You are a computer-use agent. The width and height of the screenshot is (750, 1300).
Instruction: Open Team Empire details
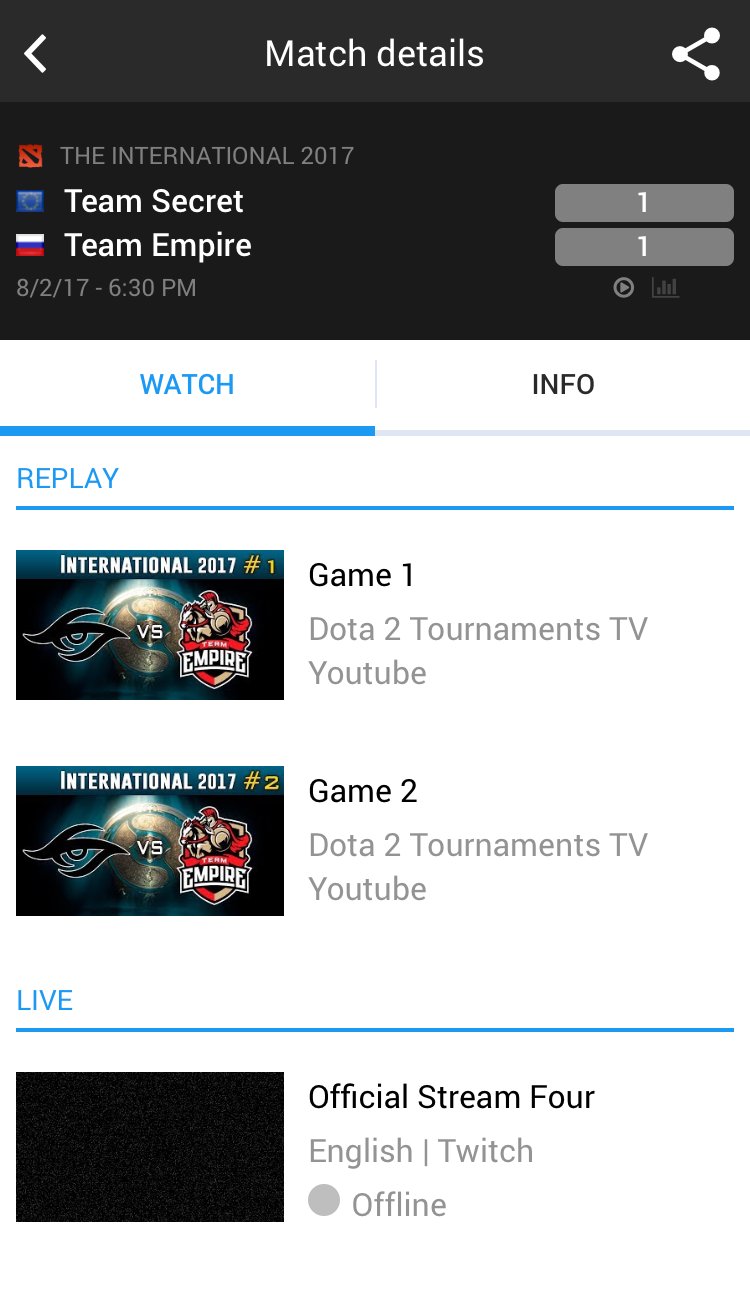pos(158,245)
